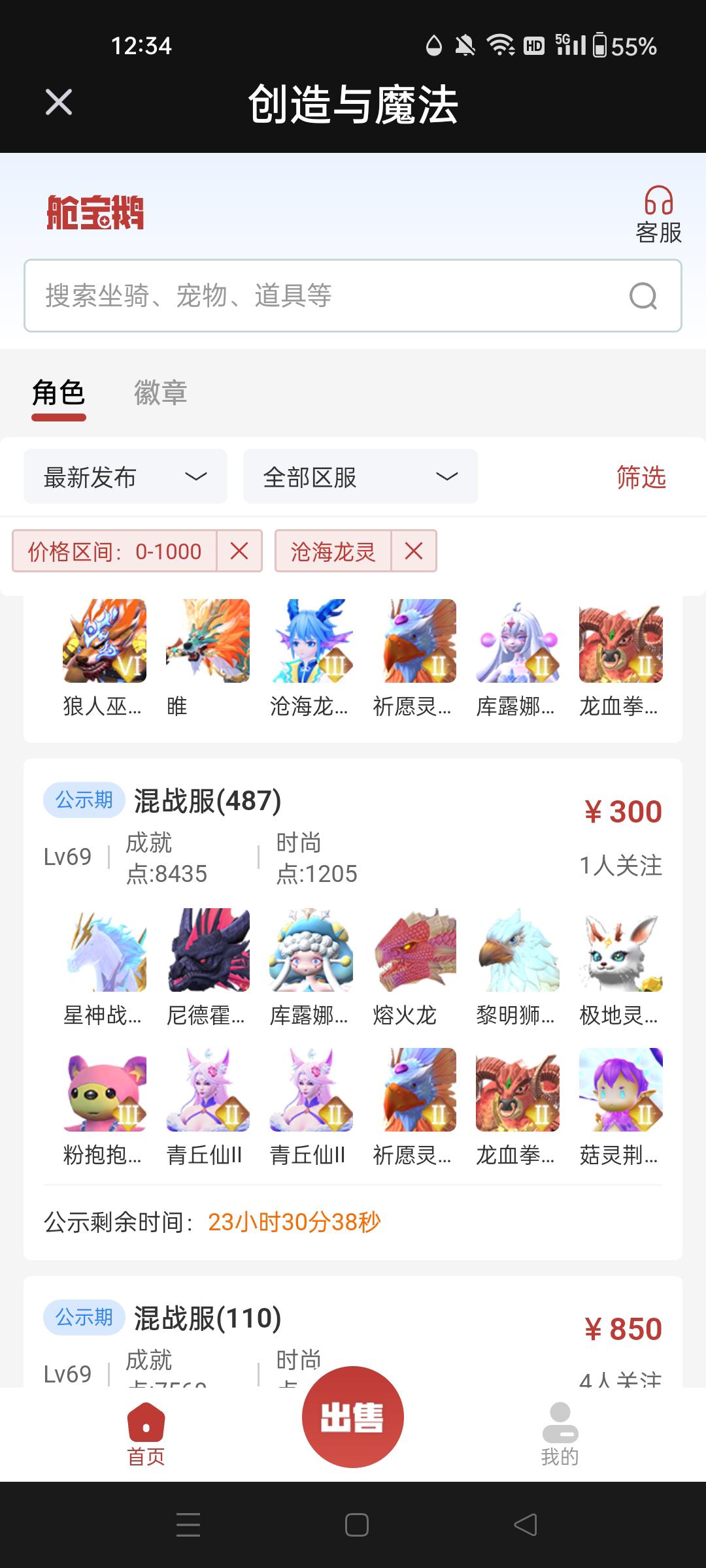
Task: Remove the 价格区间 0-1000 filter chip
Action: click(239, 551)
